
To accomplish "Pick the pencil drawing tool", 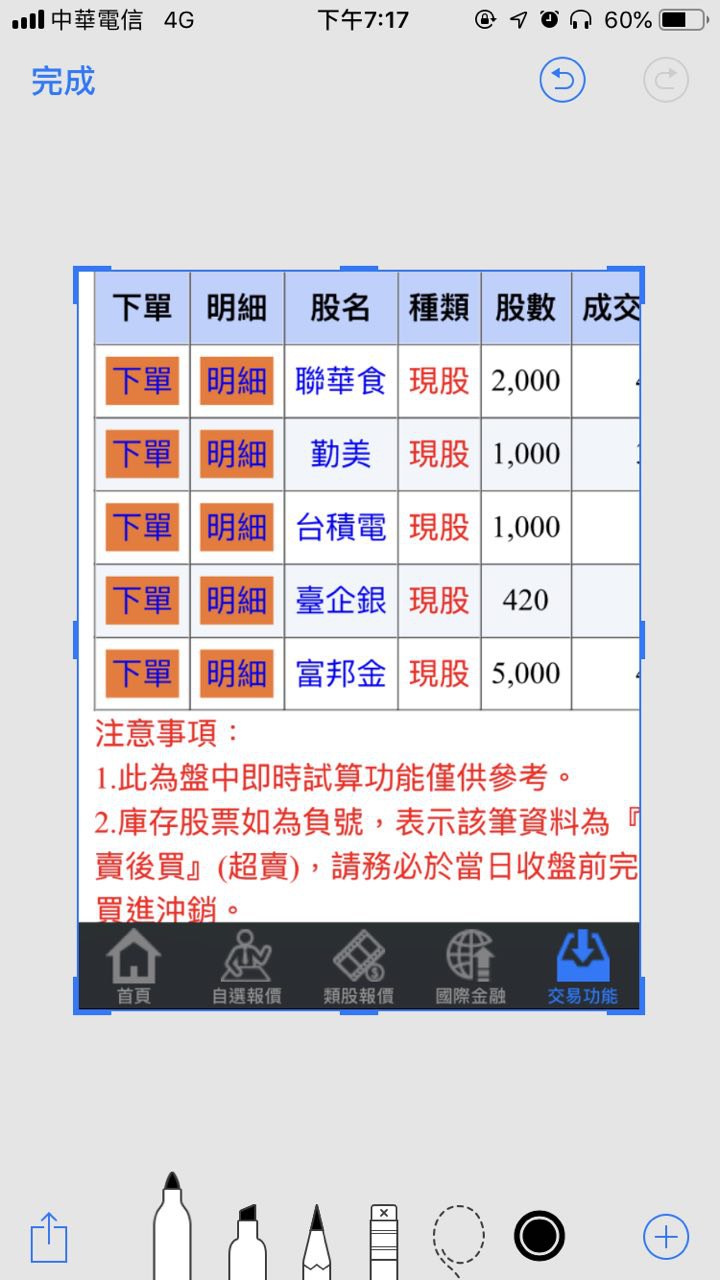I will pyautogui.click(x=317, y=1240).
